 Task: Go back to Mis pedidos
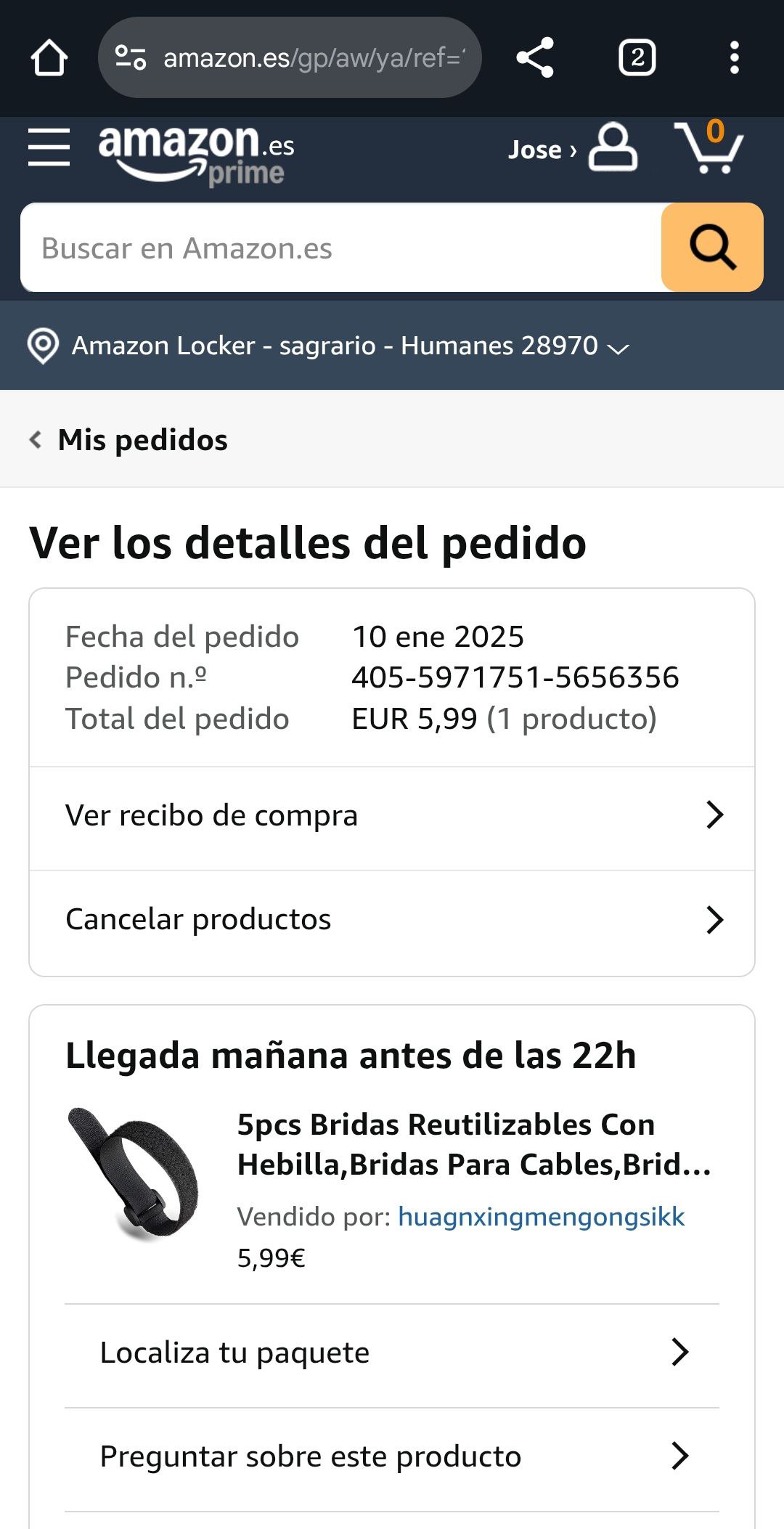129,440
